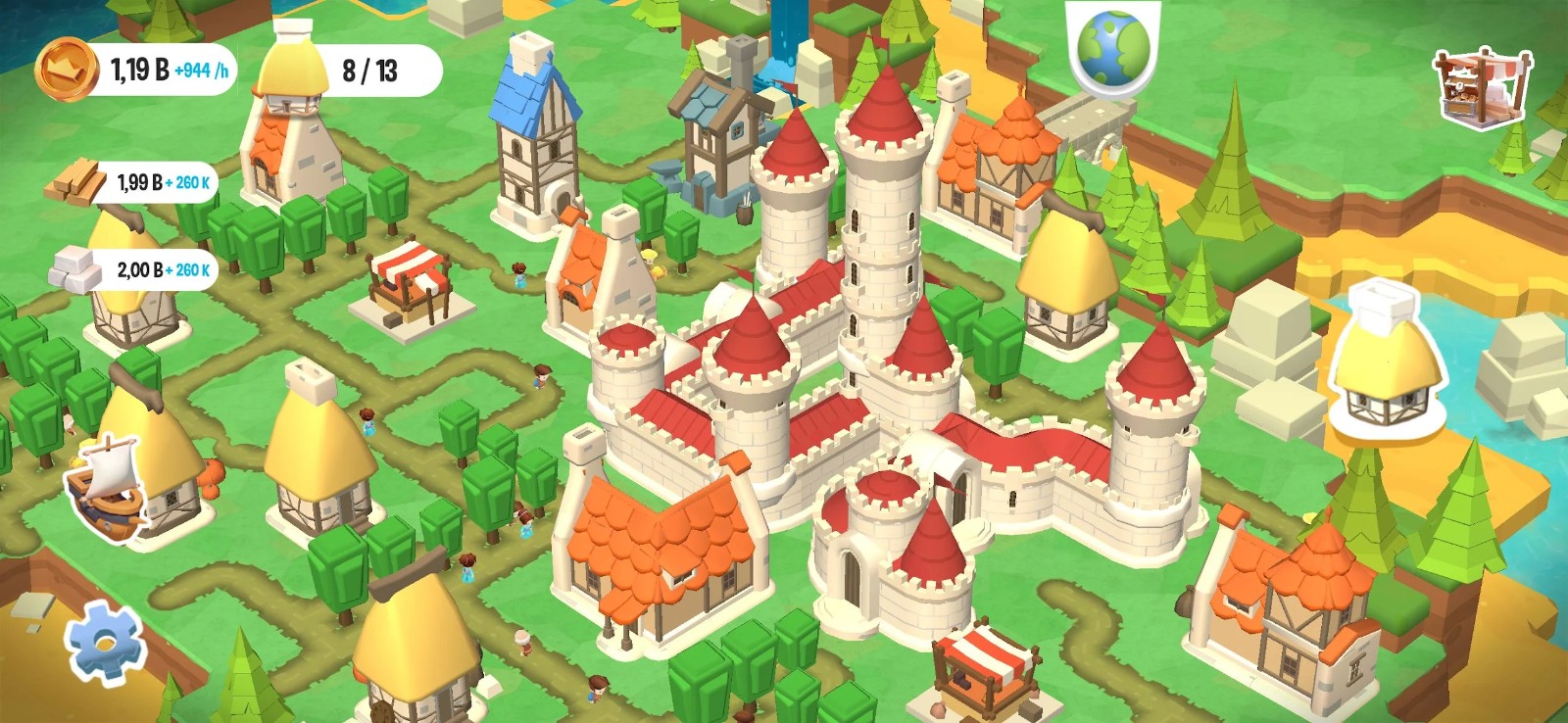Open the world globe map
The height and width of the screenshot is (723, 1568).
coord(1113,49)
